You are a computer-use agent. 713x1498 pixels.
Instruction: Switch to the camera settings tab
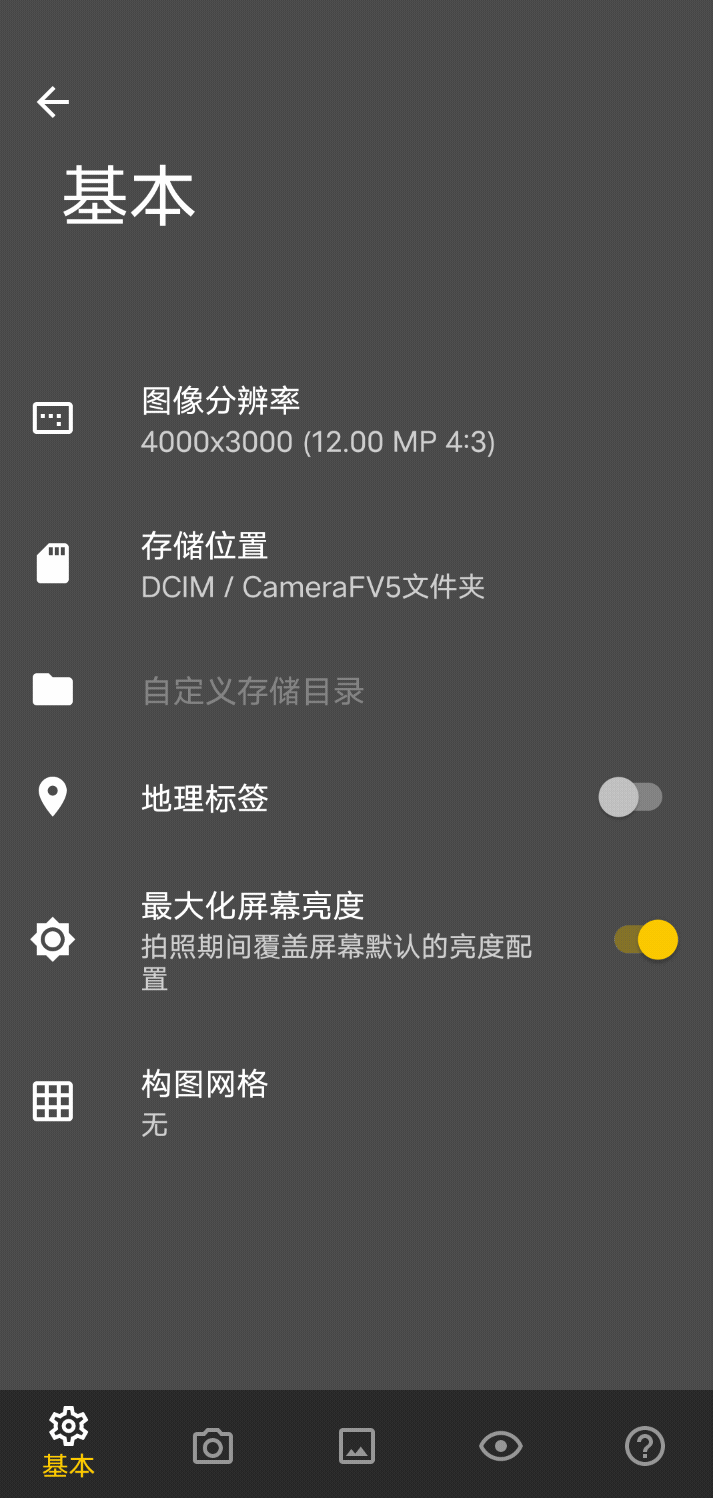pyautogui.click(x=213, y=1446)
